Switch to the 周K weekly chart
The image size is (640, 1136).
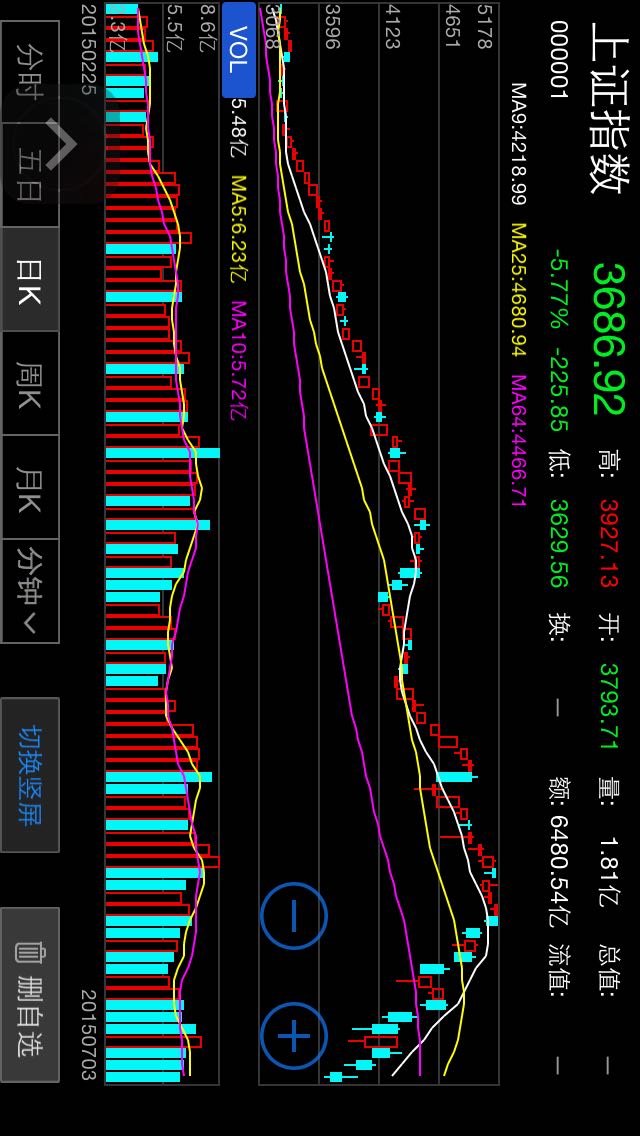pos(30,384)
